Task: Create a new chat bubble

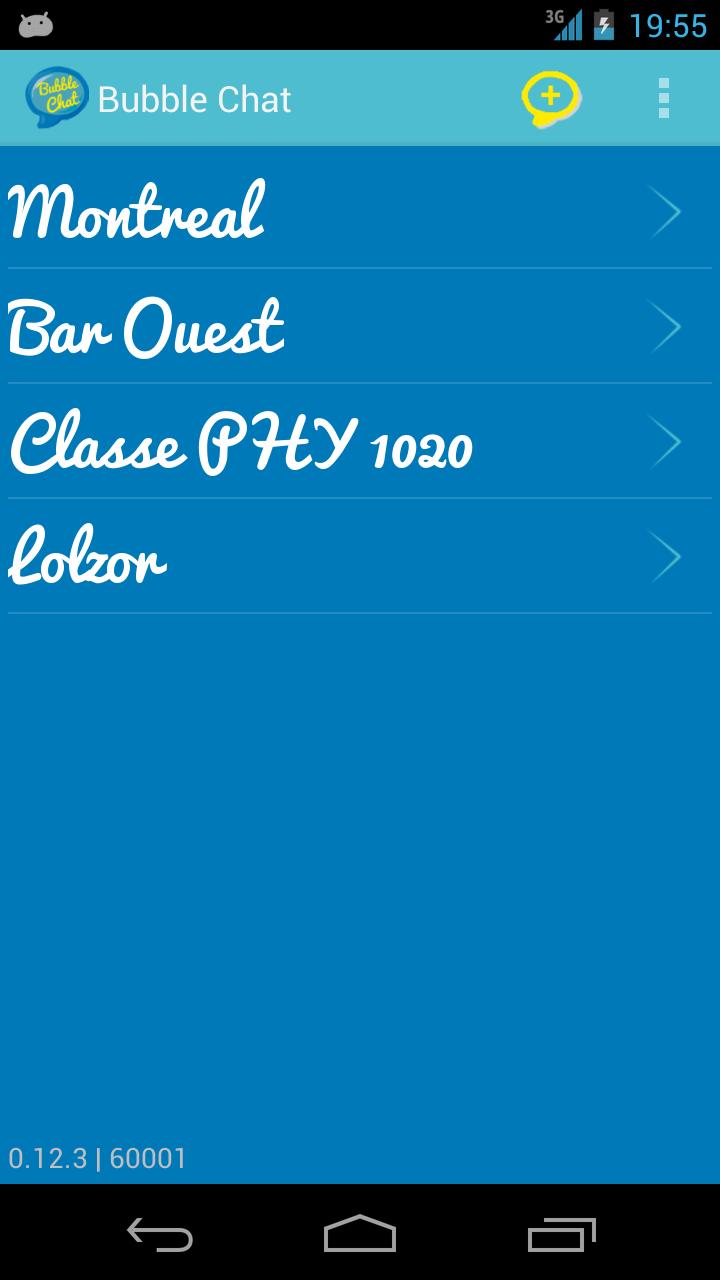Action: pos(550,99)
